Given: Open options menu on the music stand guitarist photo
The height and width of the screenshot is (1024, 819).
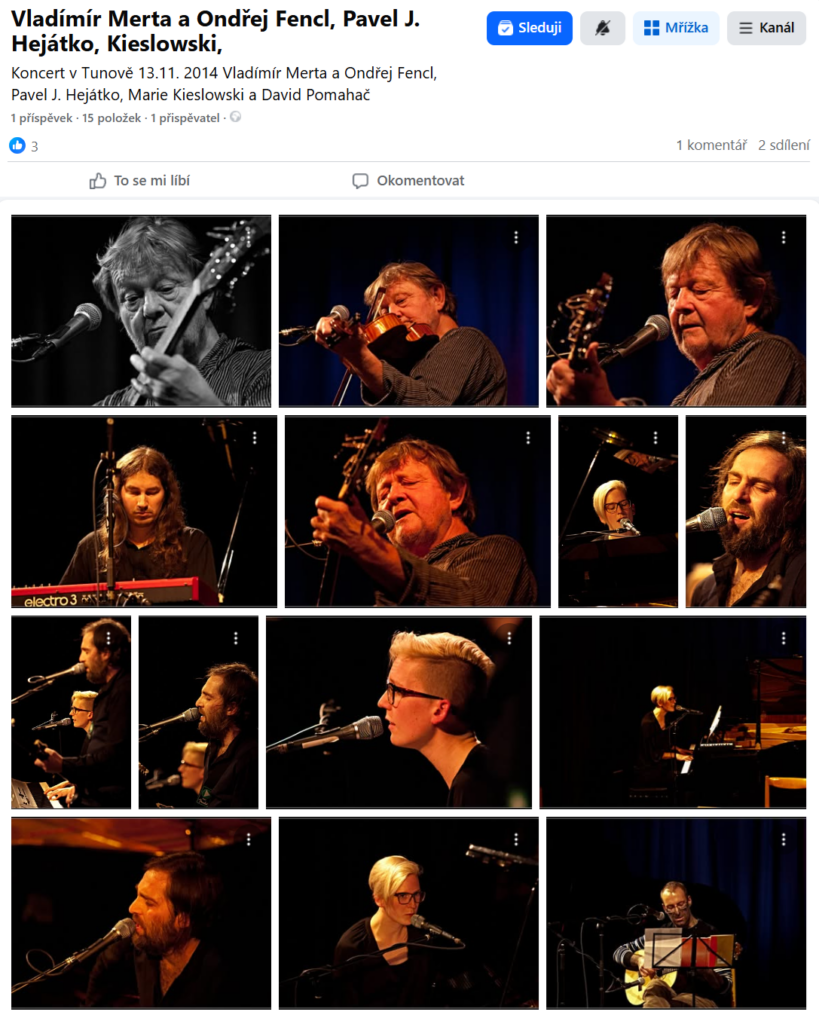Looking at the screenshot, I should coord(784,839).
